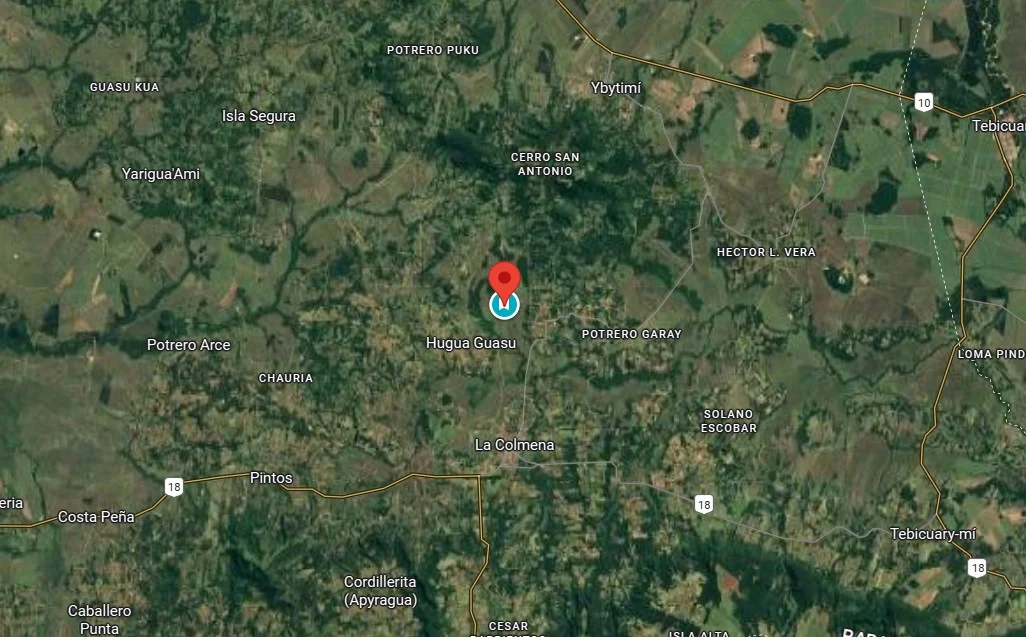
Task: Select the Pintos place label
Action: (271, 478)
